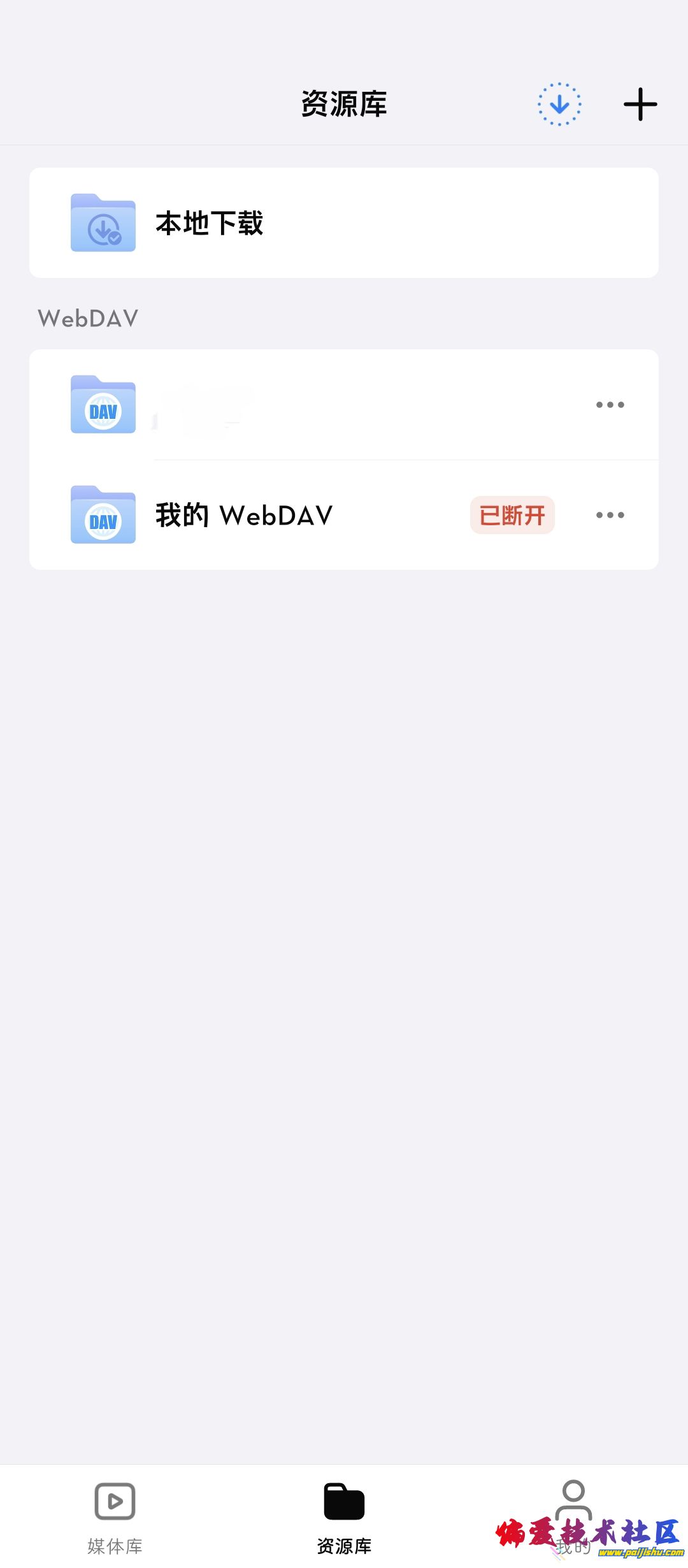This screenshot has height=1568, width=688.
Task: Select the 资源库 tab
Action: click(344, 1517)
